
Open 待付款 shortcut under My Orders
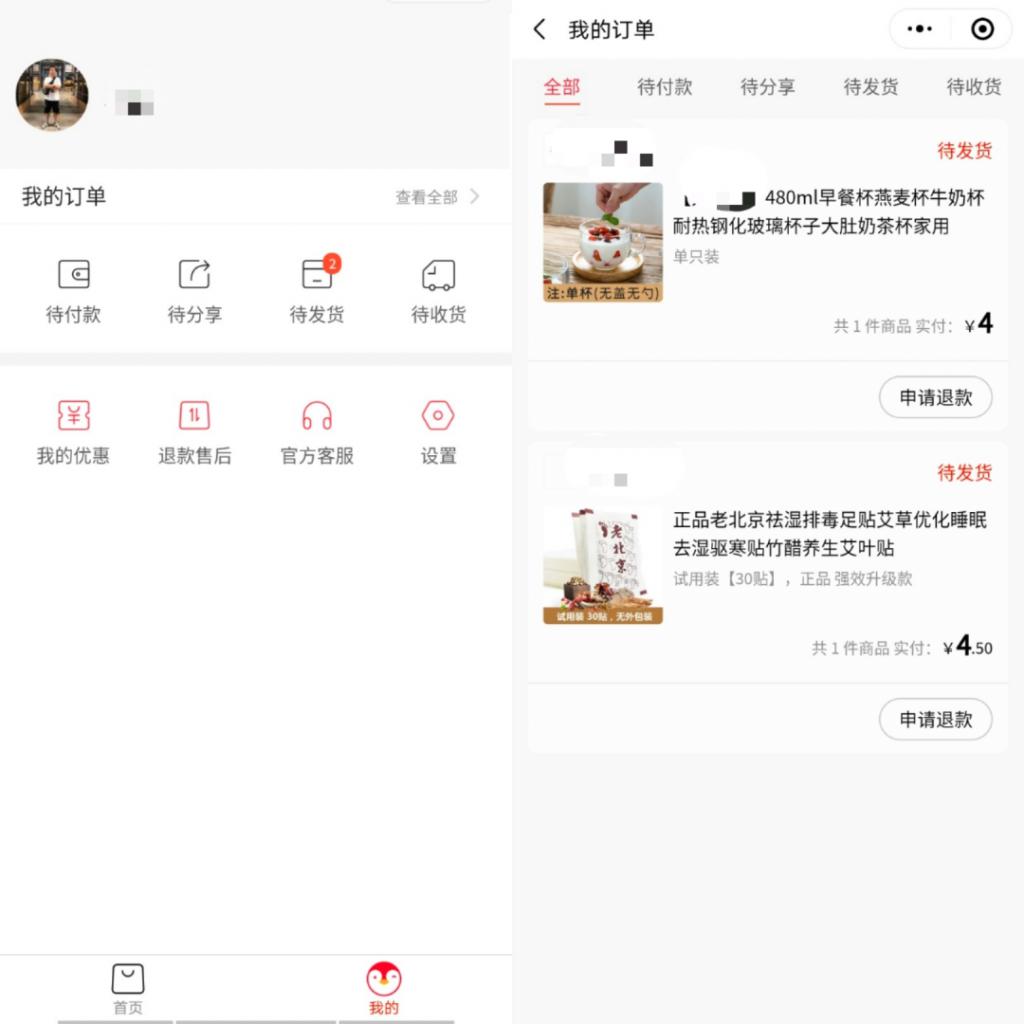(73, 290)
